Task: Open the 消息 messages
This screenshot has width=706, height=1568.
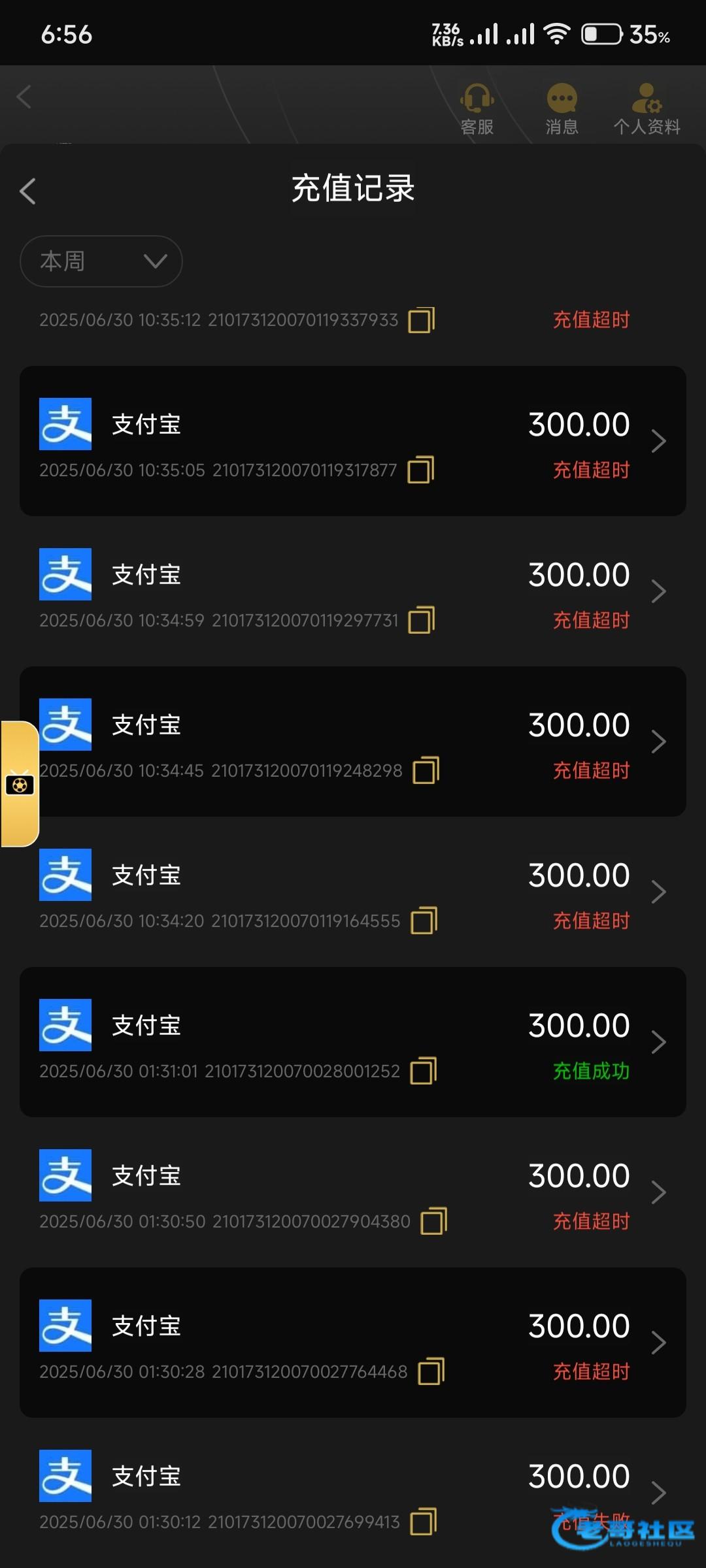Action: pos(562,108)
